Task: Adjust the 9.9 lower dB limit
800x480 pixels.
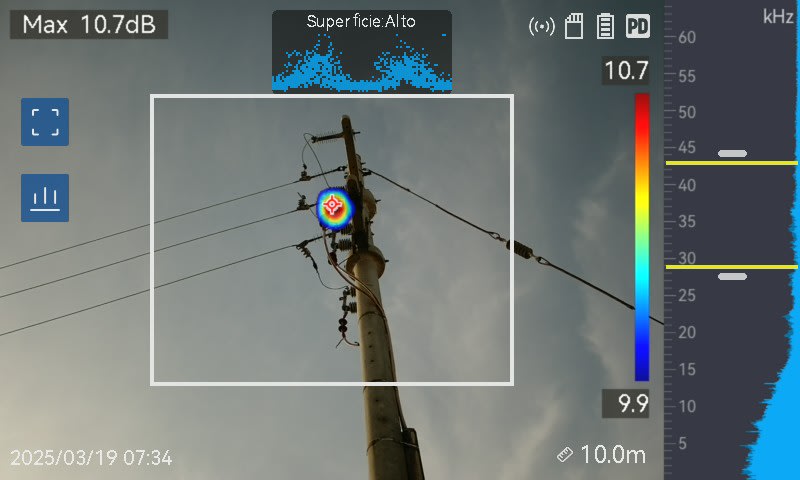Action: pyautogui.click(x=626, y=404)
